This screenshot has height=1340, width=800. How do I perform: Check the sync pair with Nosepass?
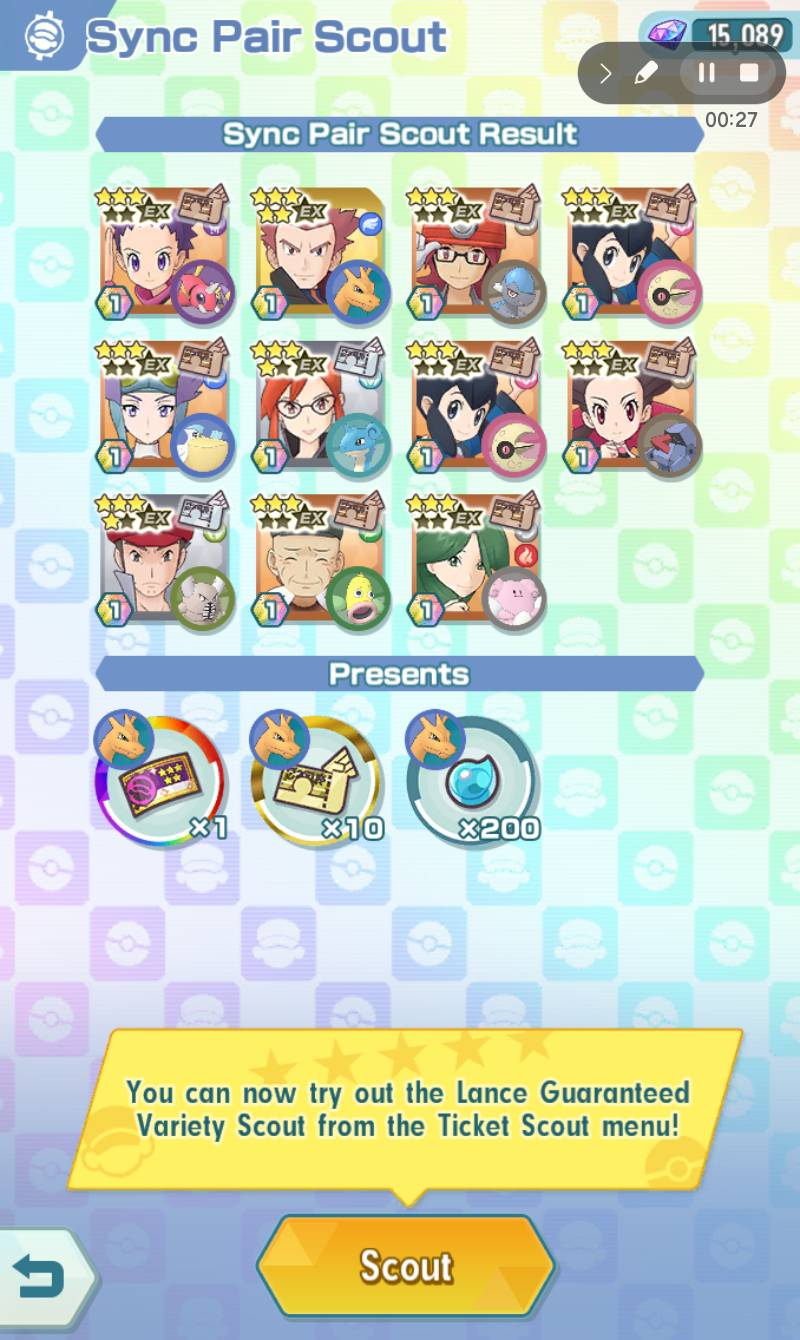[x=632, y=405]
